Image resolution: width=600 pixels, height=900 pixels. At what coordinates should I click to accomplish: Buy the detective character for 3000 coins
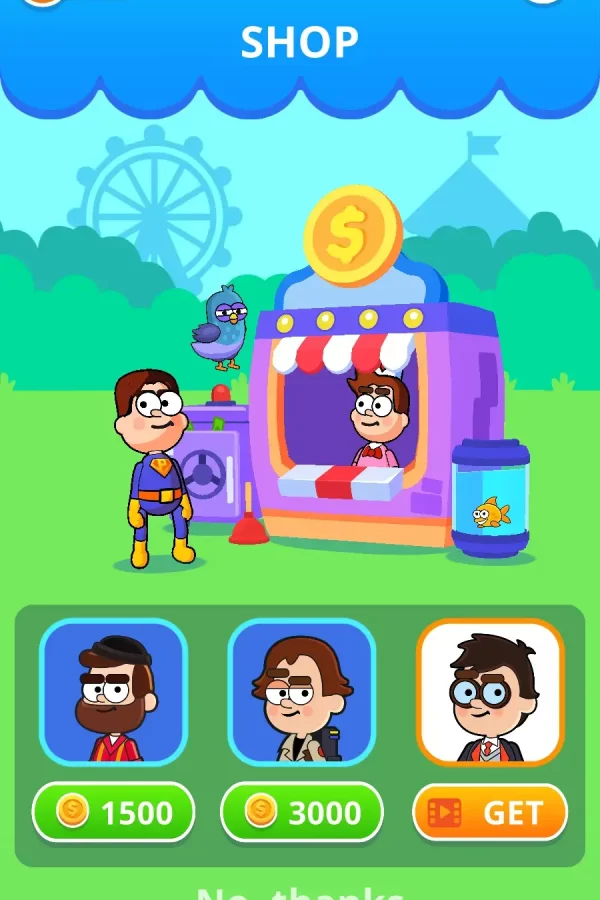[x=301, y=812]
